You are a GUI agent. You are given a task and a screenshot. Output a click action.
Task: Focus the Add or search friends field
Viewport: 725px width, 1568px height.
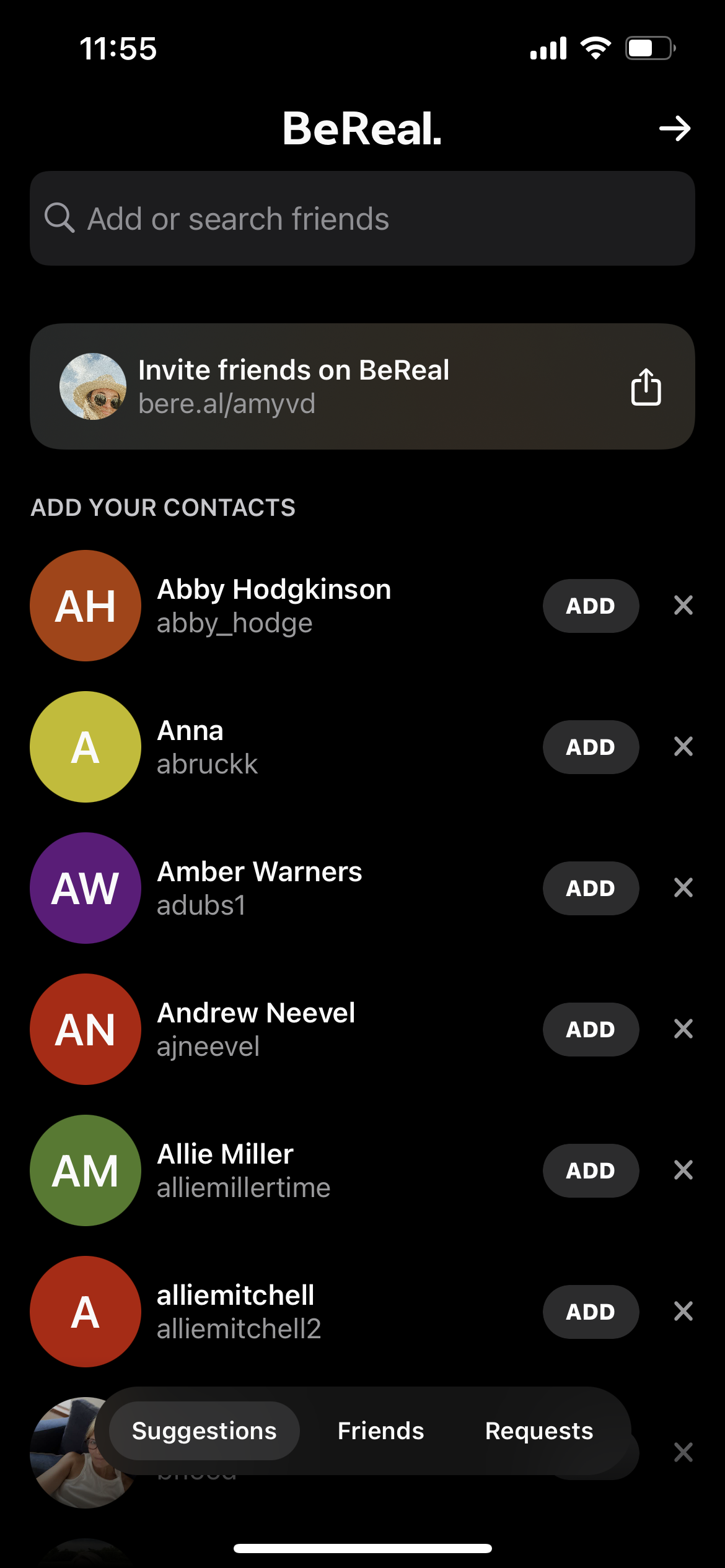pyautogui.click(x=362, y=219)
